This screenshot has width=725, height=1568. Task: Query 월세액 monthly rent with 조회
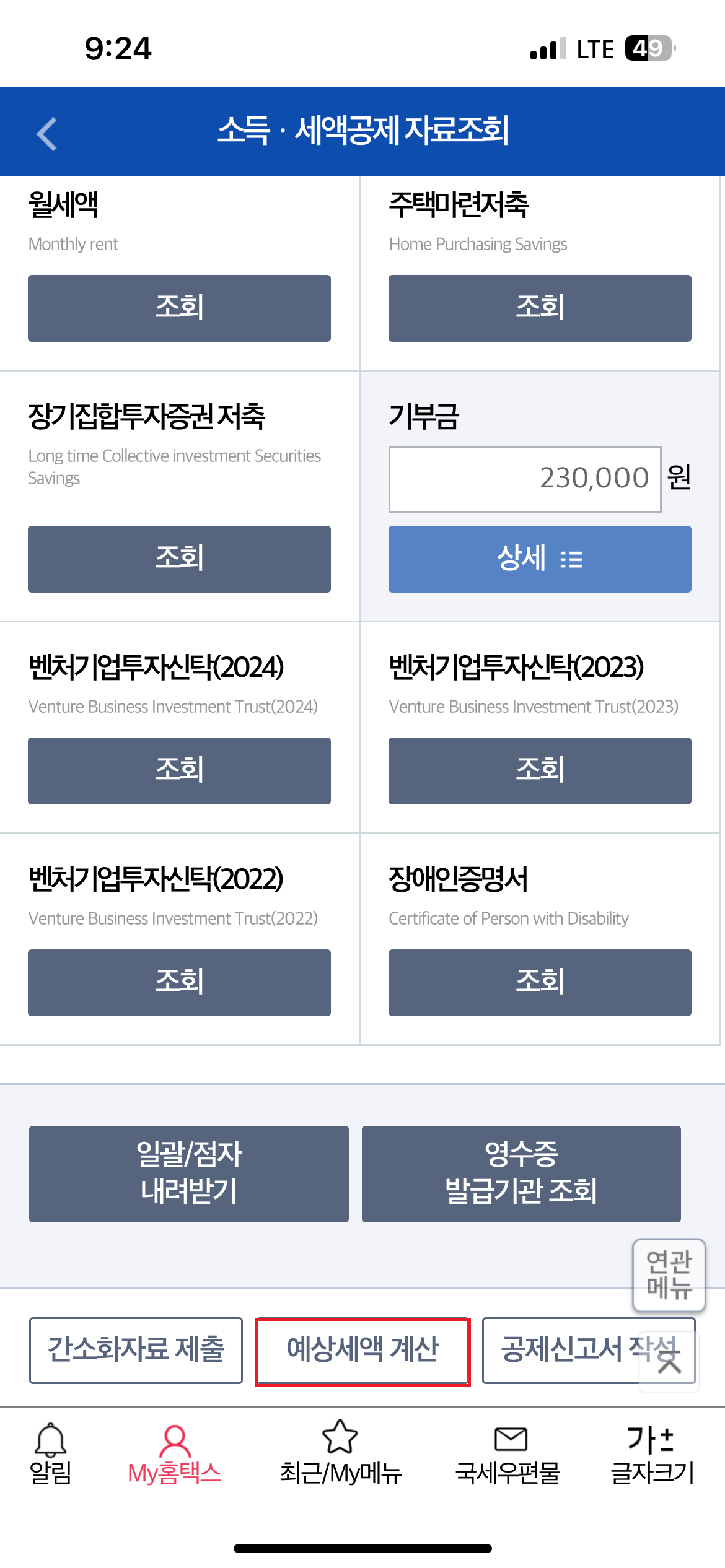(179, 308)
